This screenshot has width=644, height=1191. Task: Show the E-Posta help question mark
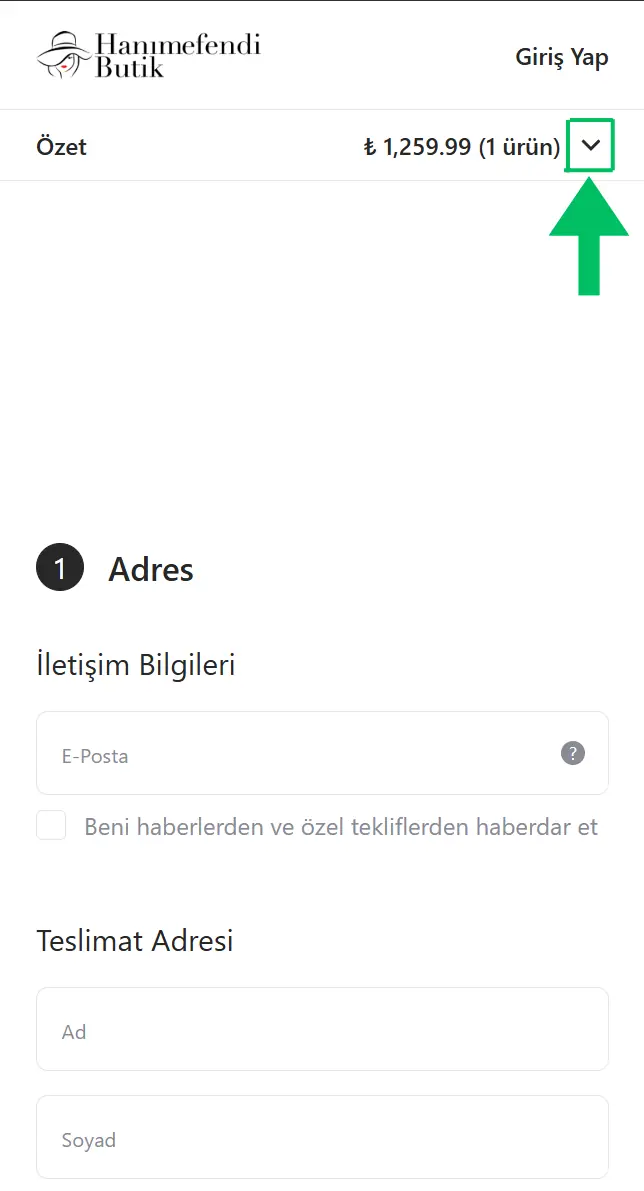tap(572, 753)
